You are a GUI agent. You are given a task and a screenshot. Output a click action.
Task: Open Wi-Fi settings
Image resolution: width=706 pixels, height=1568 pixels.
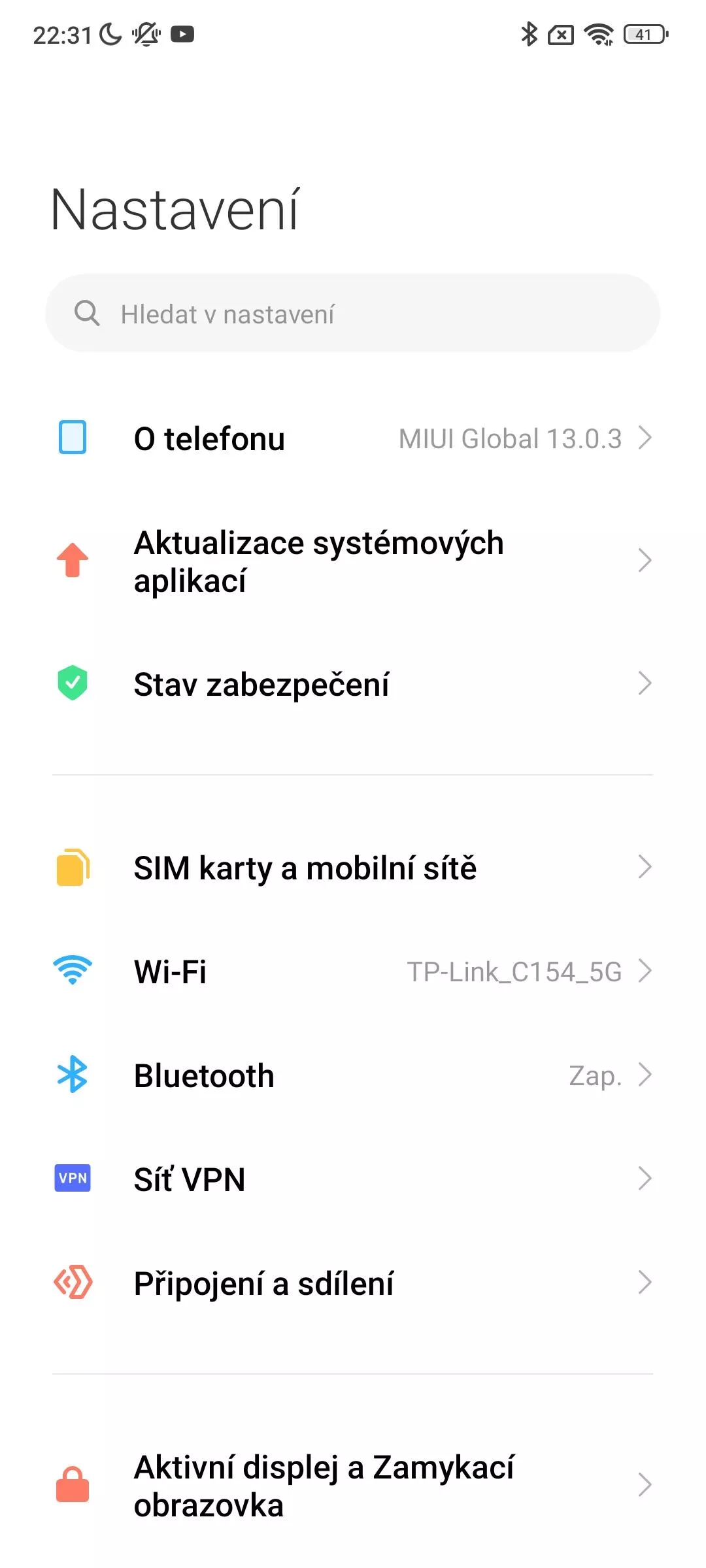tap(352, 972)
